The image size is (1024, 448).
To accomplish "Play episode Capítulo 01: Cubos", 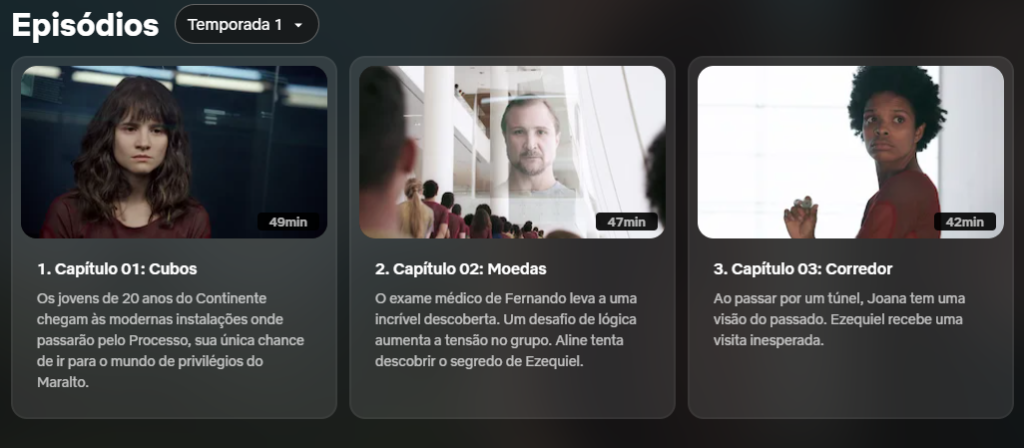I will 174,152.
